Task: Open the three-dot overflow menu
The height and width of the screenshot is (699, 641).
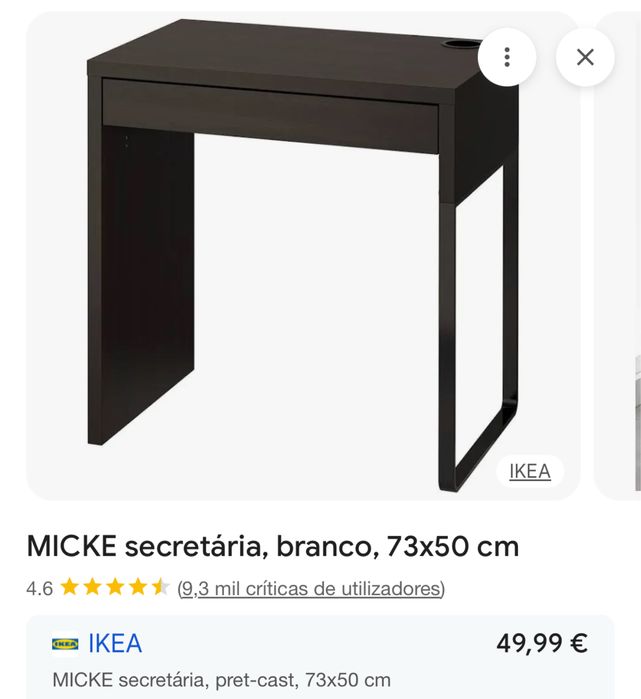Action: pyautogui.click(x=507, y=57)
